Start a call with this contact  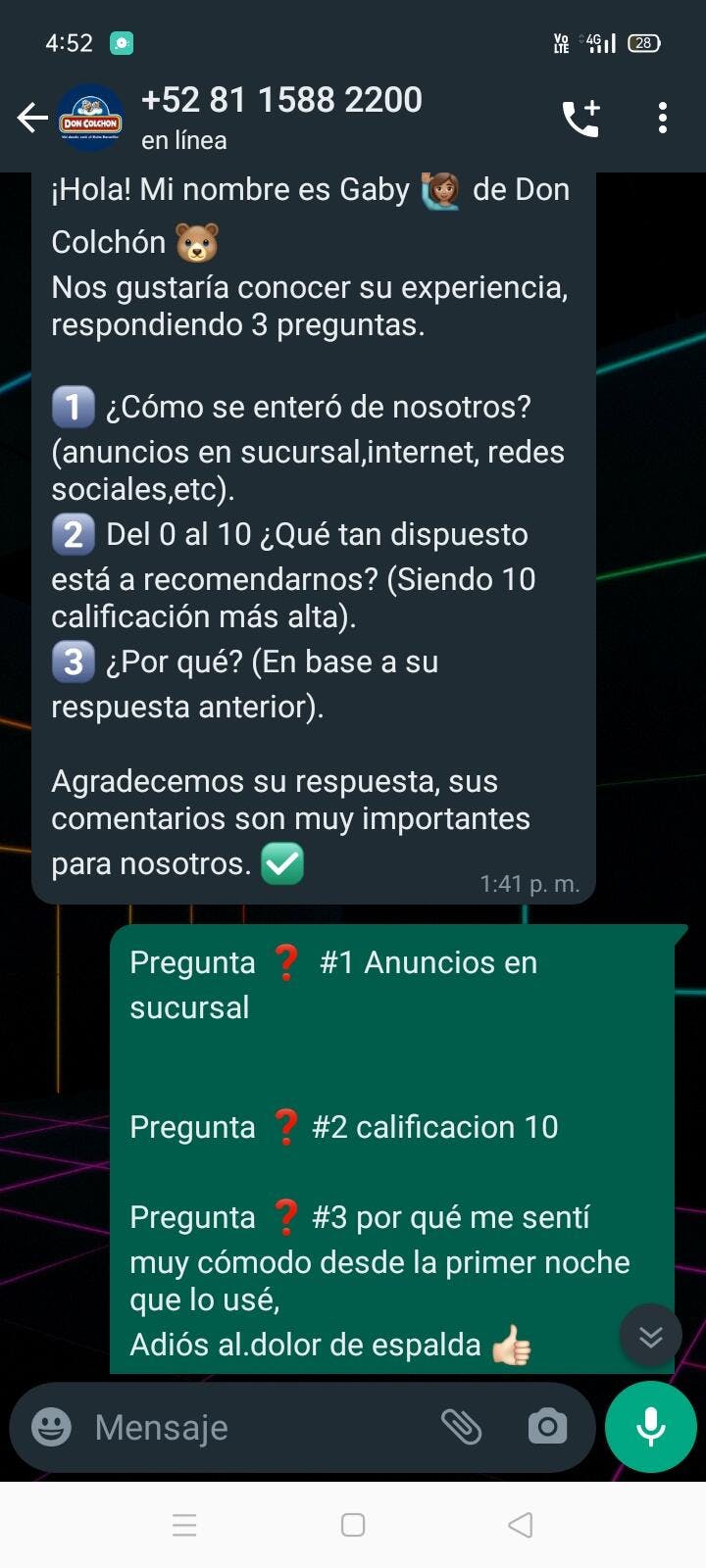580,119
